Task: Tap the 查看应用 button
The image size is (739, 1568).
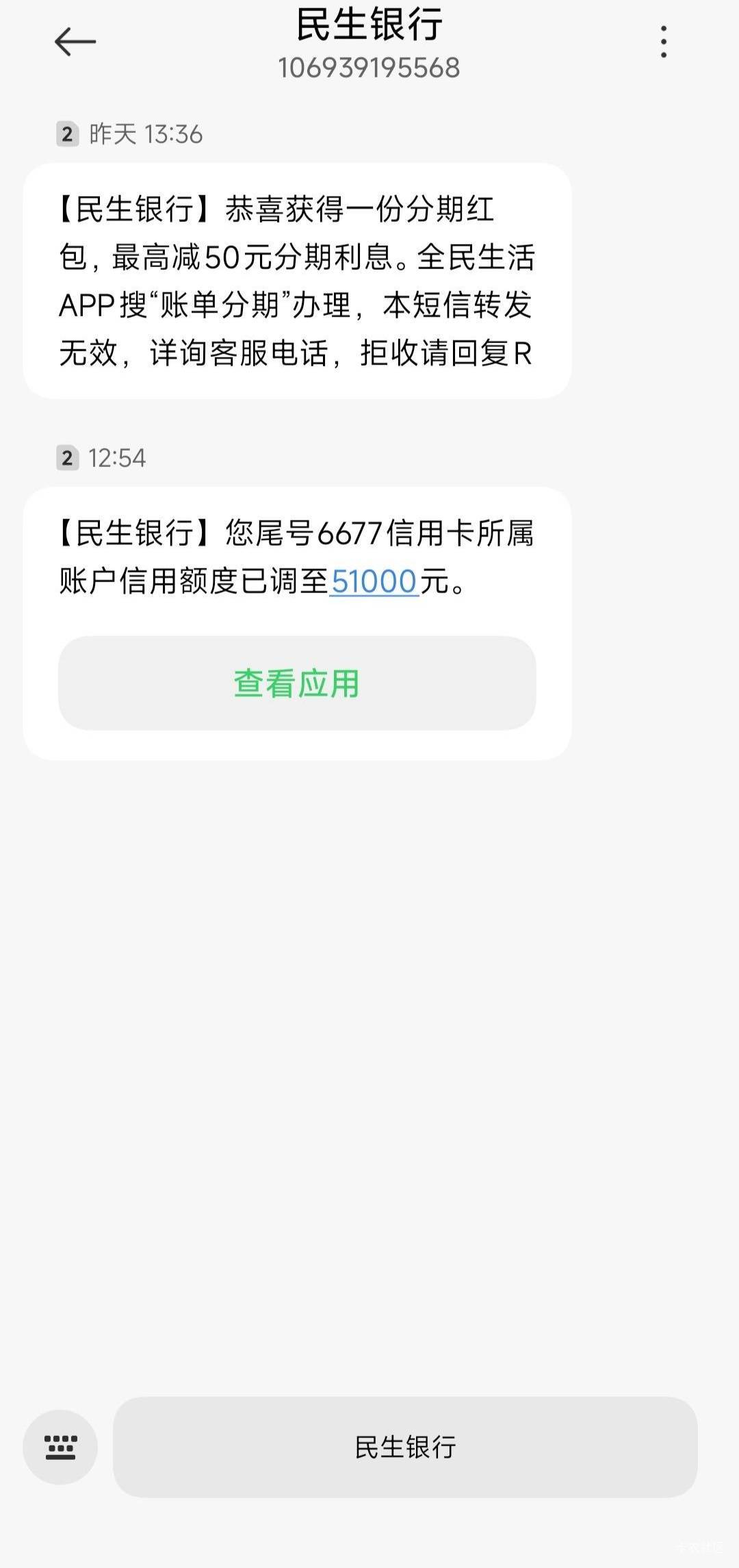Action: coord(297,683)
